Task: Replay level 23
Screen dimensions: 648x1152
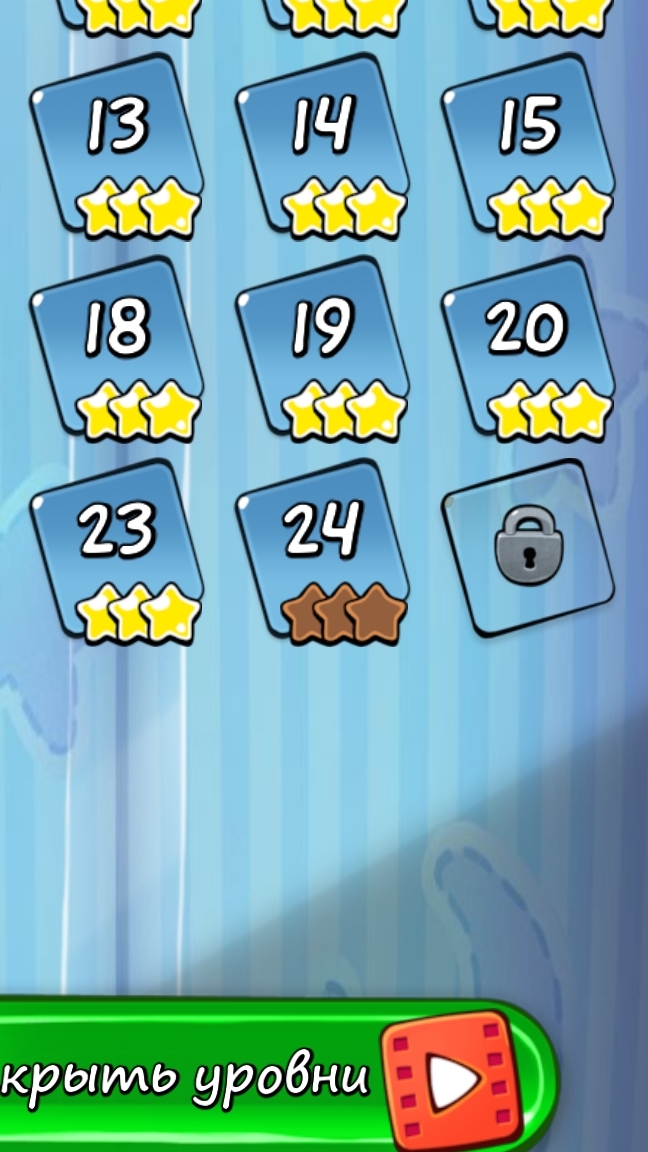Action: click(118, 550)
